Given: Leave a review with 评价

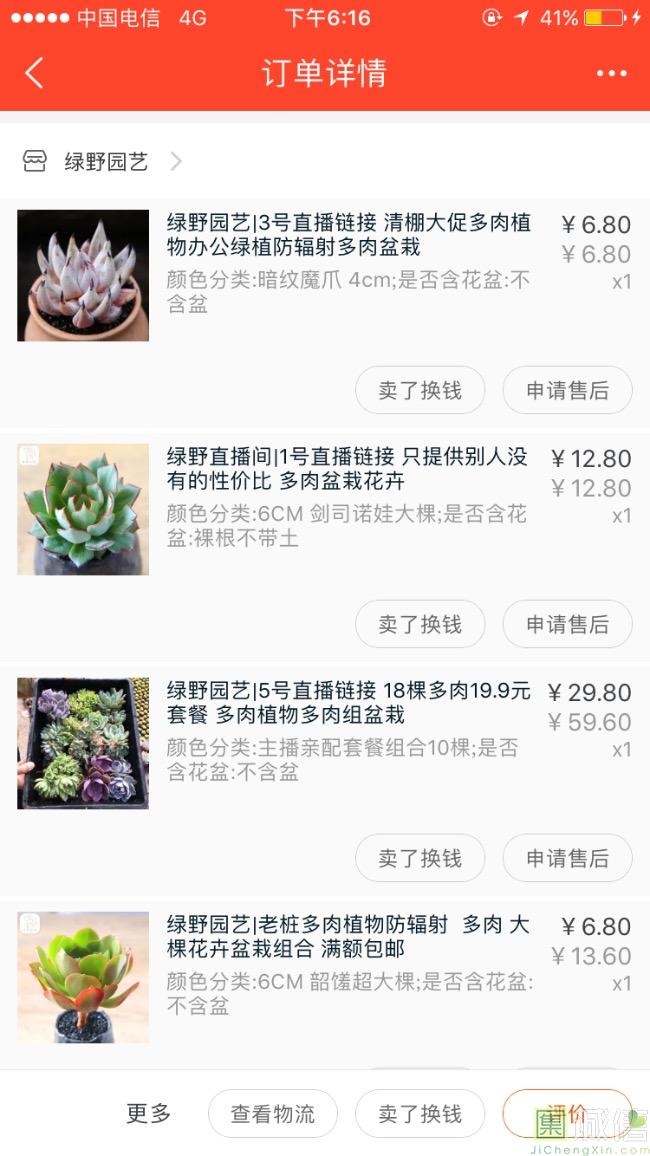Looking at the screenshot, I should coord(567,1112).
